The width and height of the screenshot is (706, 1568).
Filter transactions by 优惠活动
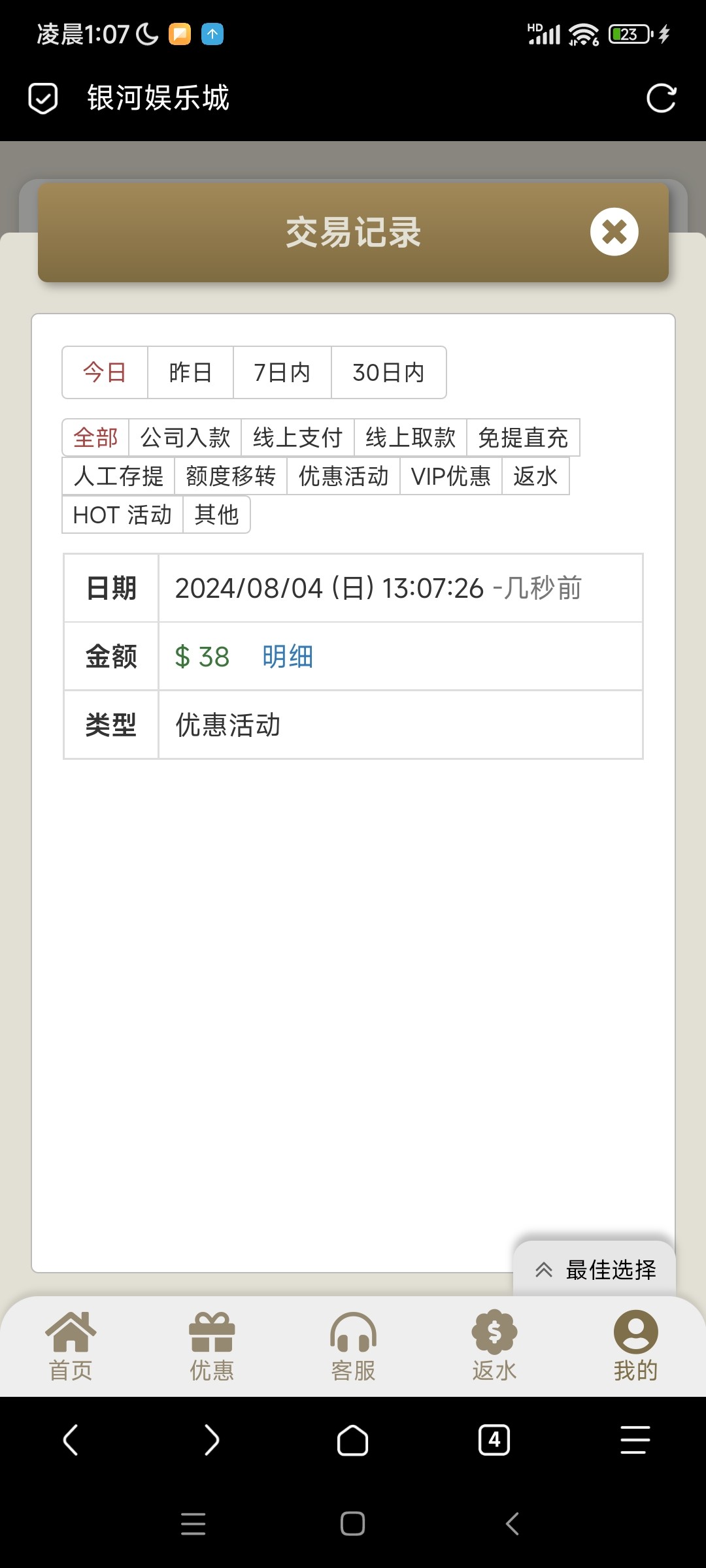pos(343,476)
